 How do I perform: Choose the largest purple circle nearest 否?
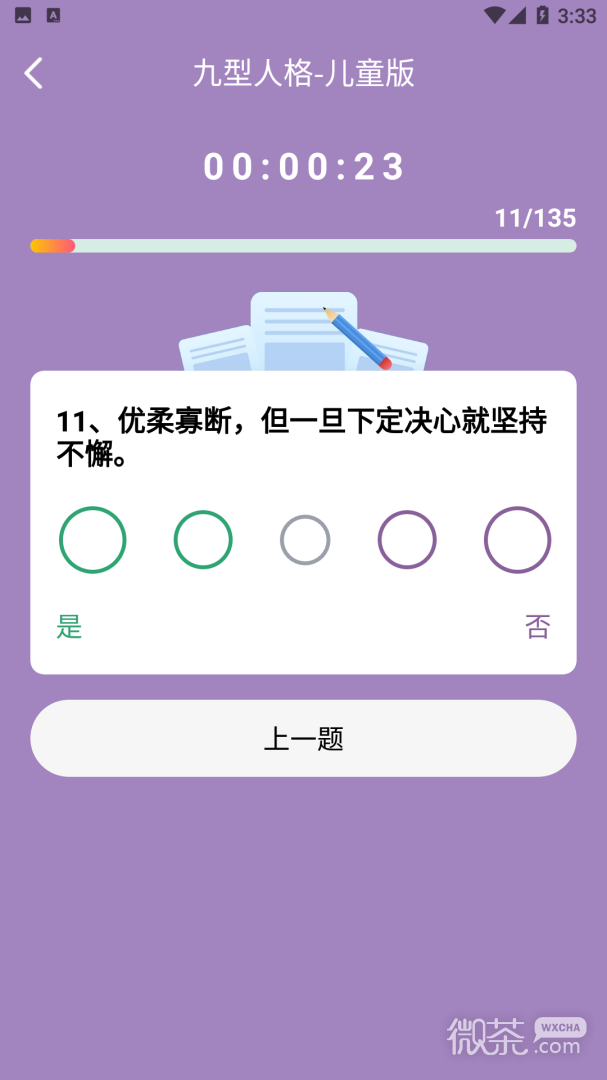[x=517, y=540]
